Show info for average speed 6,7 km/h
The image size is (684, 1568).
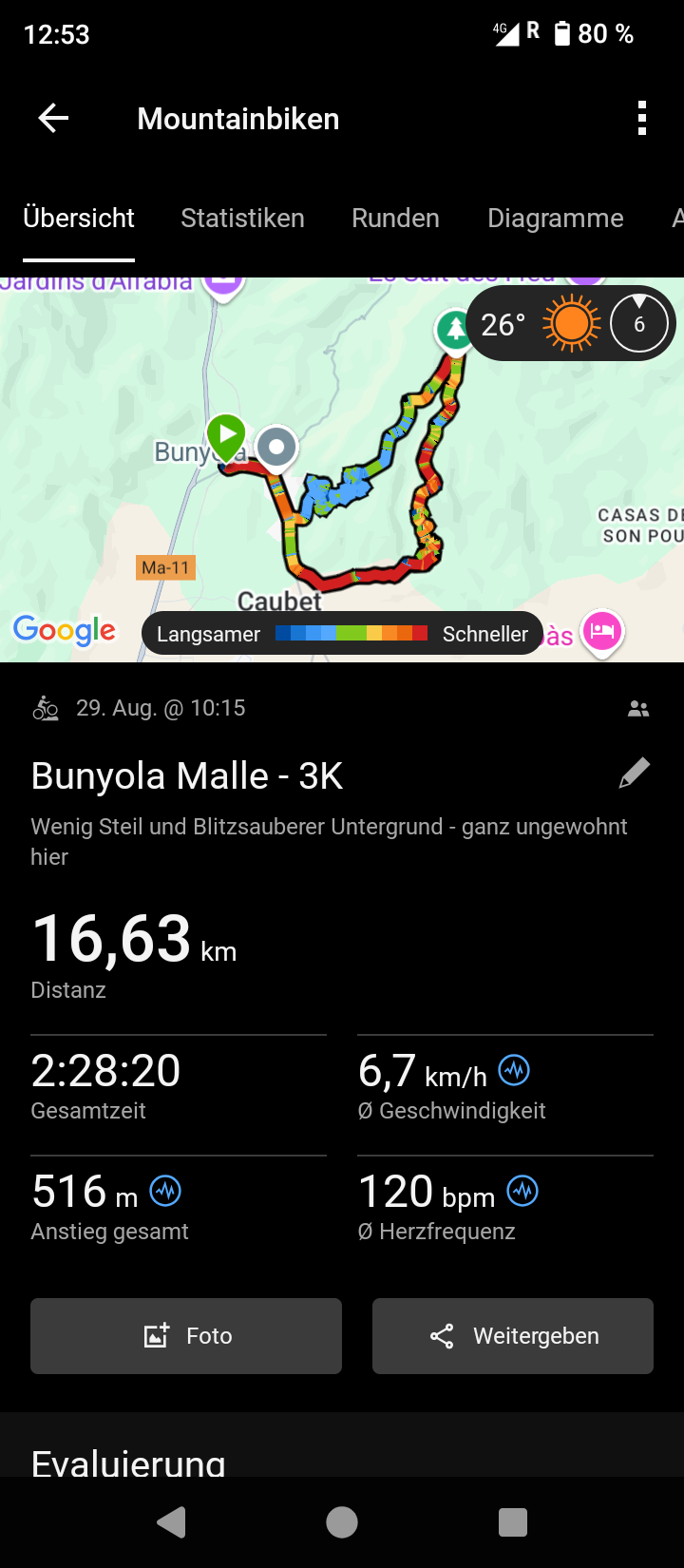[515, 1071]
